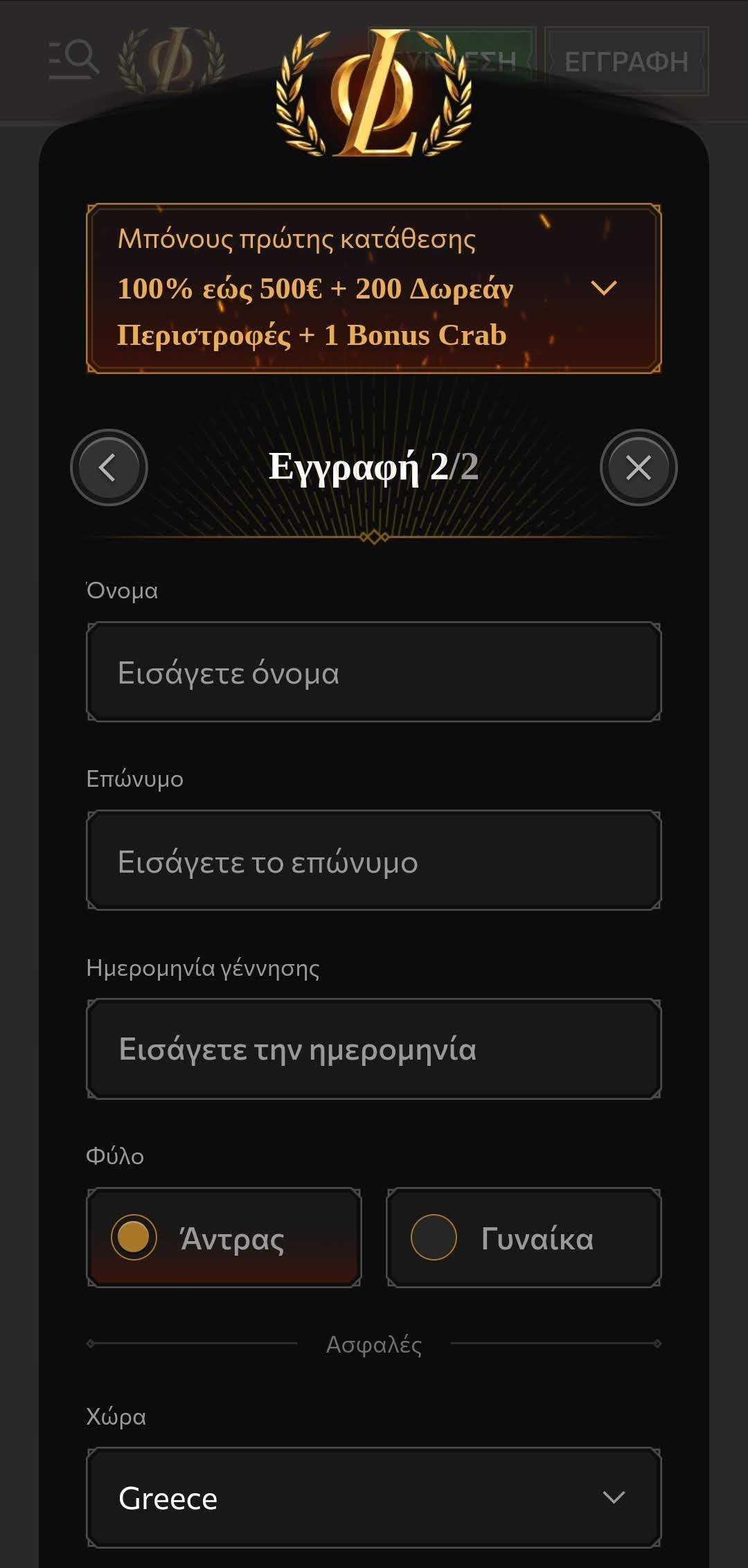Go back to registration step one
Image resolution: width=748 pixels, height=1568 pixels.
(x=109, y=467)
